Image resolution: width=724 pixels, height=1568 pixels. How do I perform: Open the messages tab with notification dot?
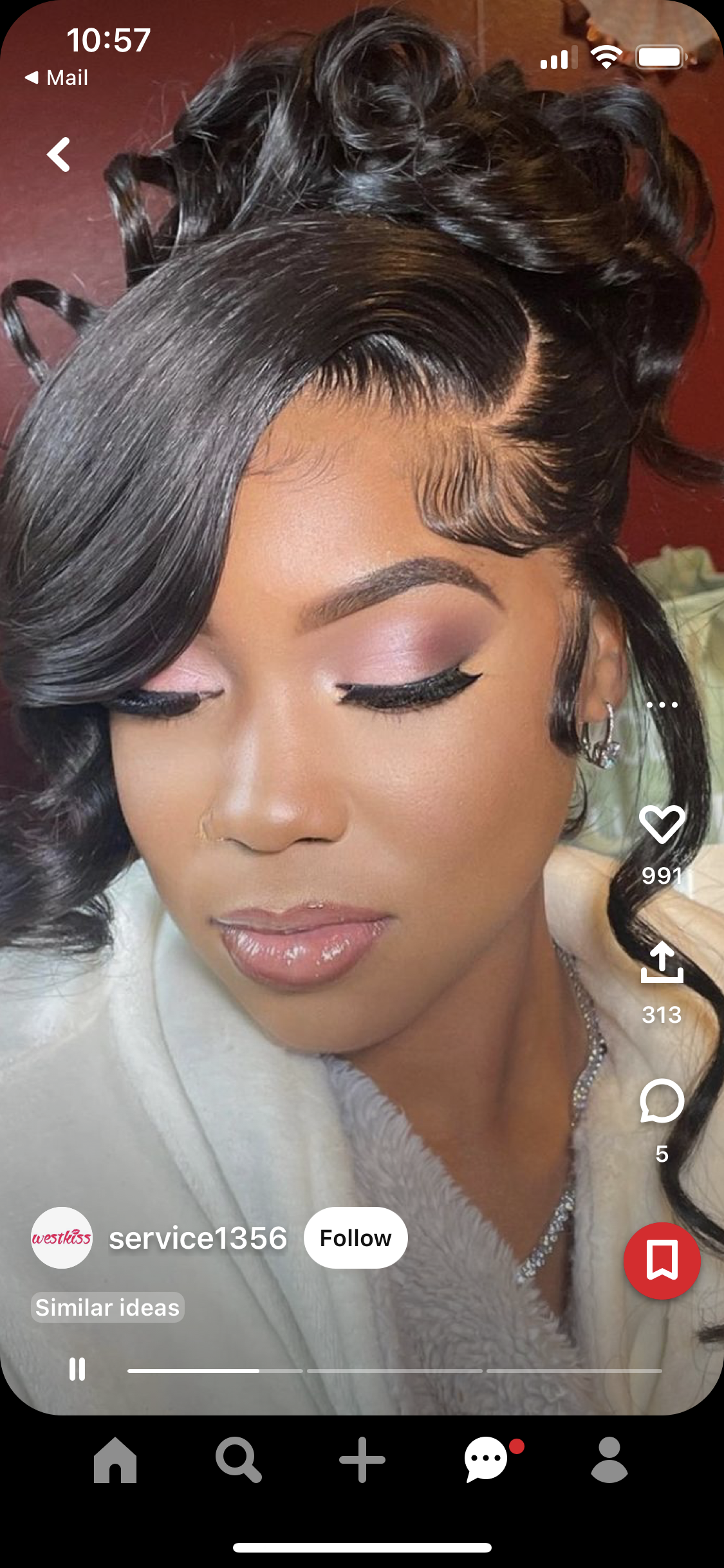[x=486, y=1460]
